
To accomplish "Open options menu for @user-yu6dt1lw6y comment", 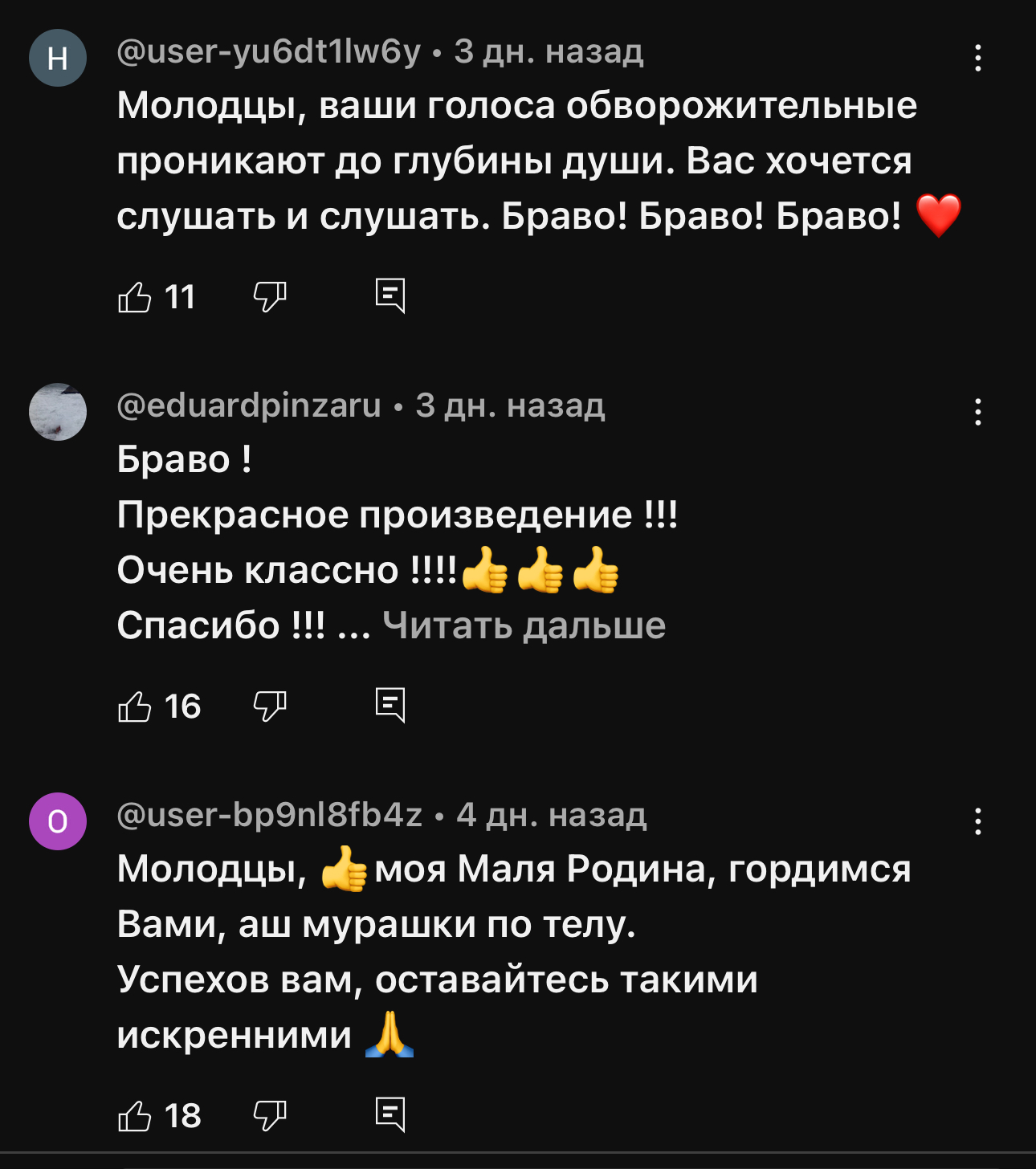I will click(x=977, y=58).
